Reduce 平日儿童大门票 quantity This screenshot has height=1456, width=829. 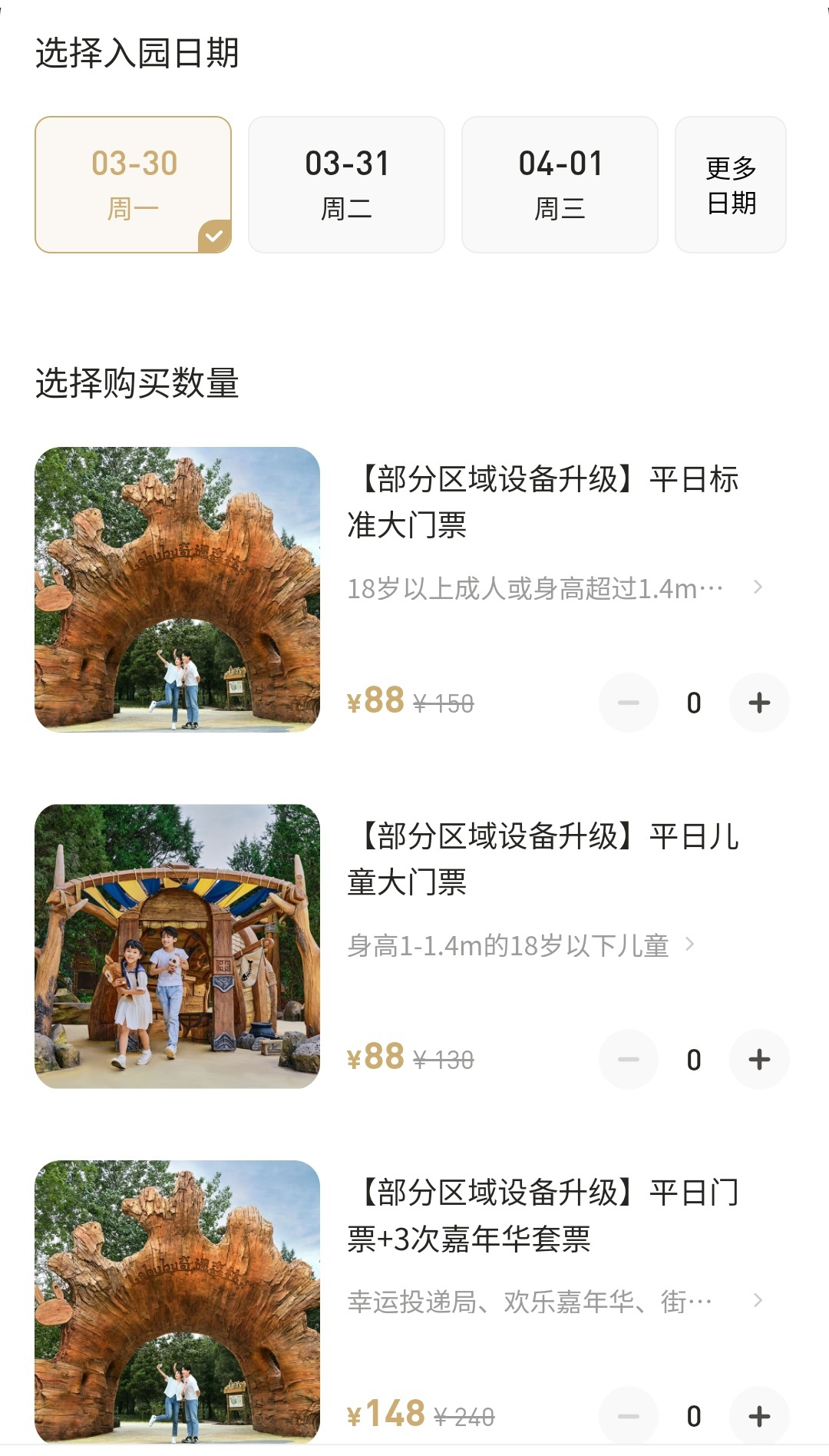click(x=629, y=1060)
